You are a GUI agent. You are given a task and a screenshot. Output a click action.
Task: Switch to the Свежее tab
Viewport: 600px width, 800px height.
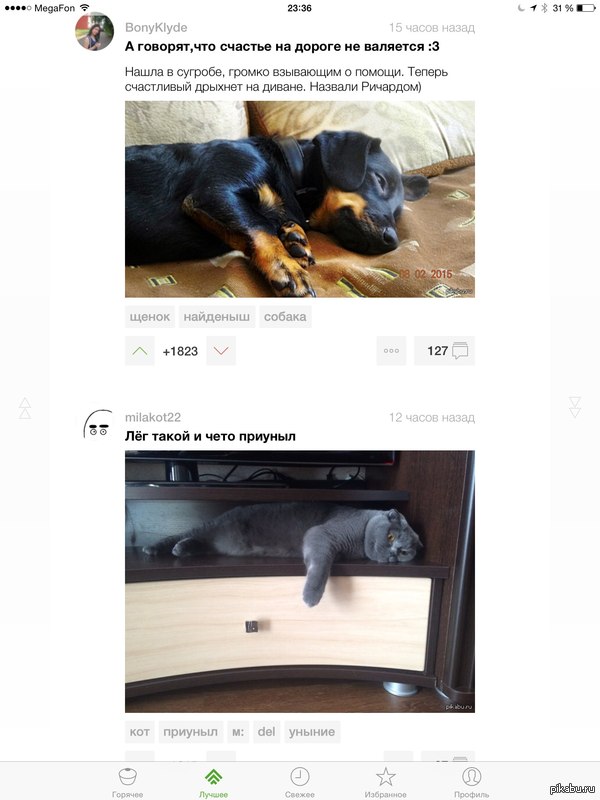click(299, 781)
